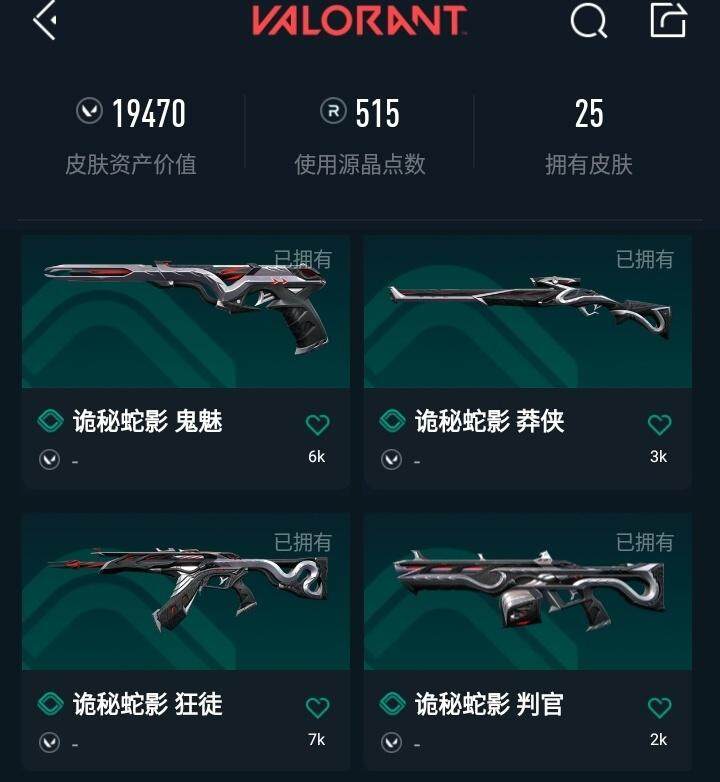Open the search icon in header
Screen dimensions: 720x782
(x=589, y=20)
